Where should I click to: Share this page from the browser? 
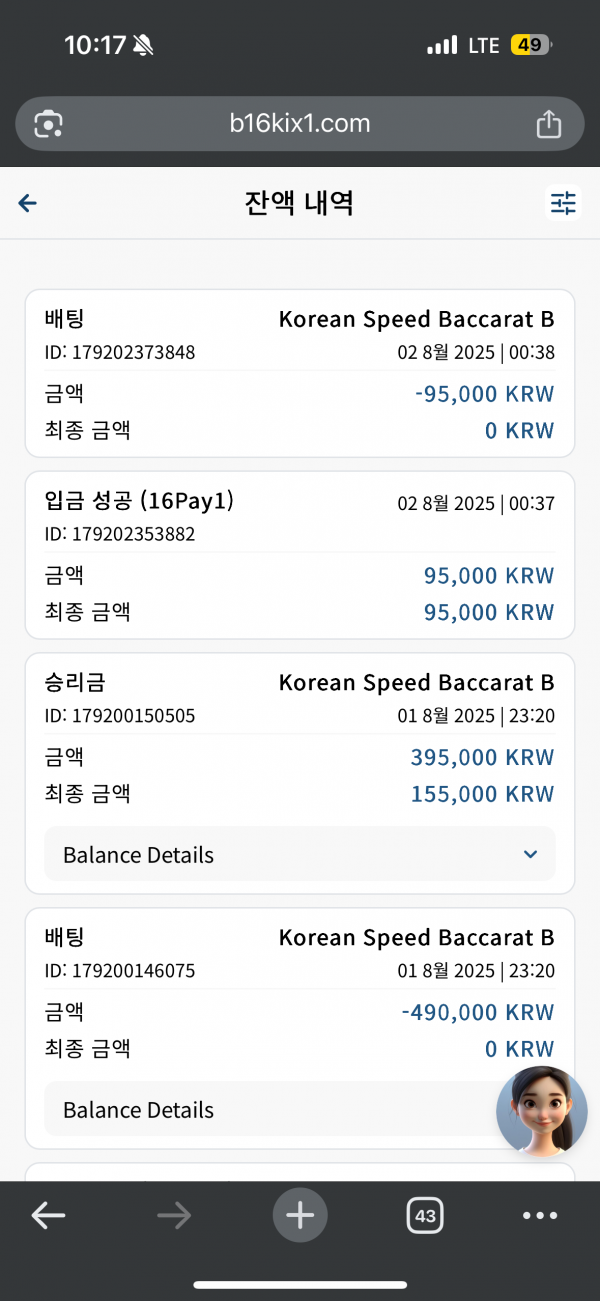coord(548,124)
